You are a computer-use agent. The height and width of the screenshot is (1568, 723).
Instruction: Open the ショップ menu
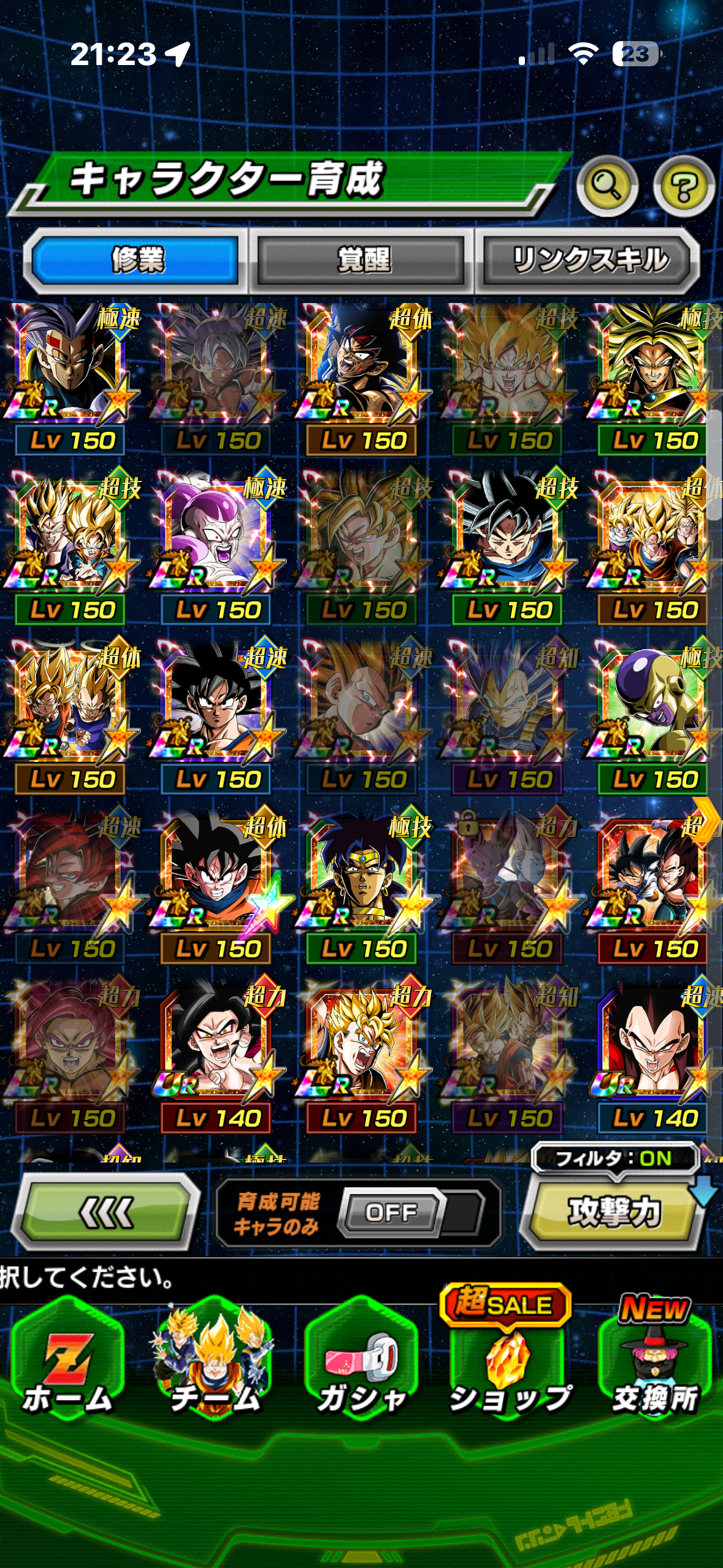click(508, 1363)
